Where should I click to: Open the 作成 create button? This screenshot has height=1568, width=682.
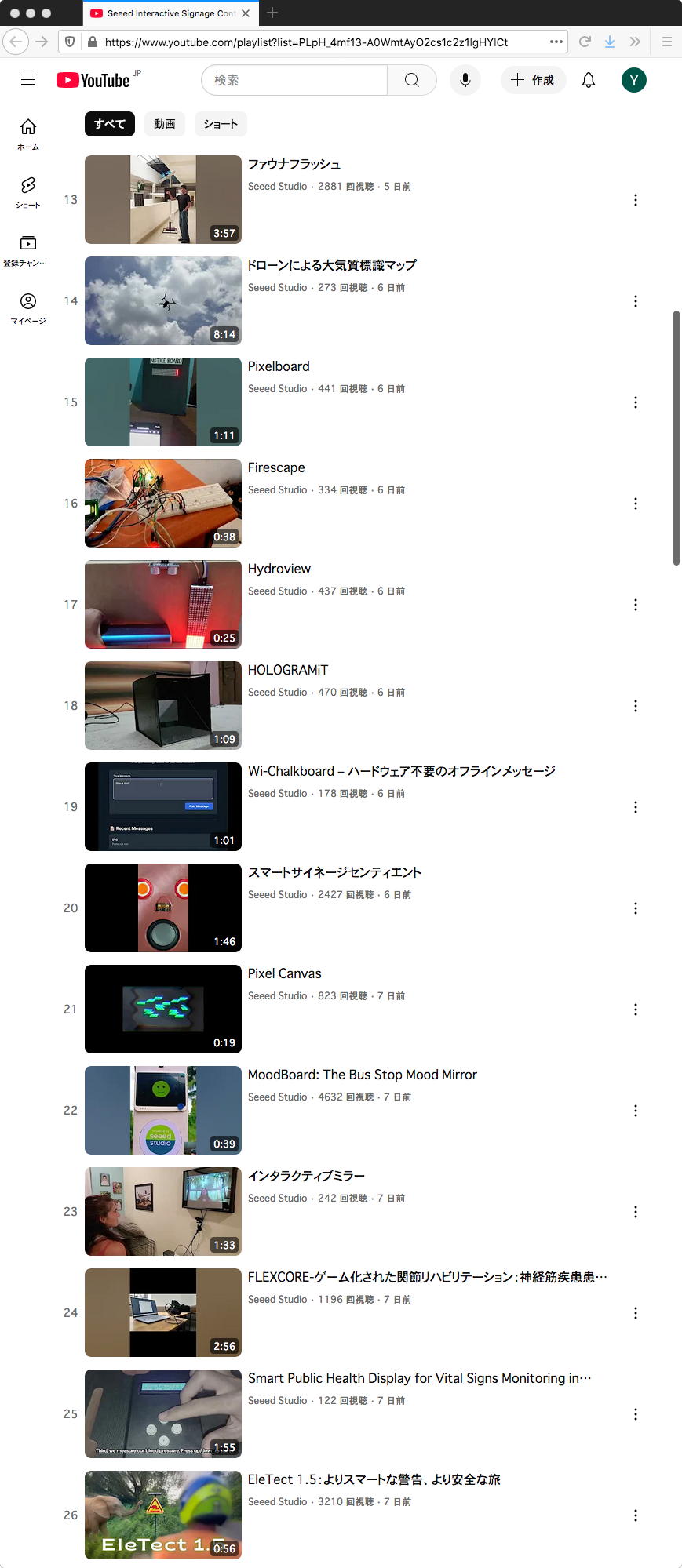tap(533, 80)
